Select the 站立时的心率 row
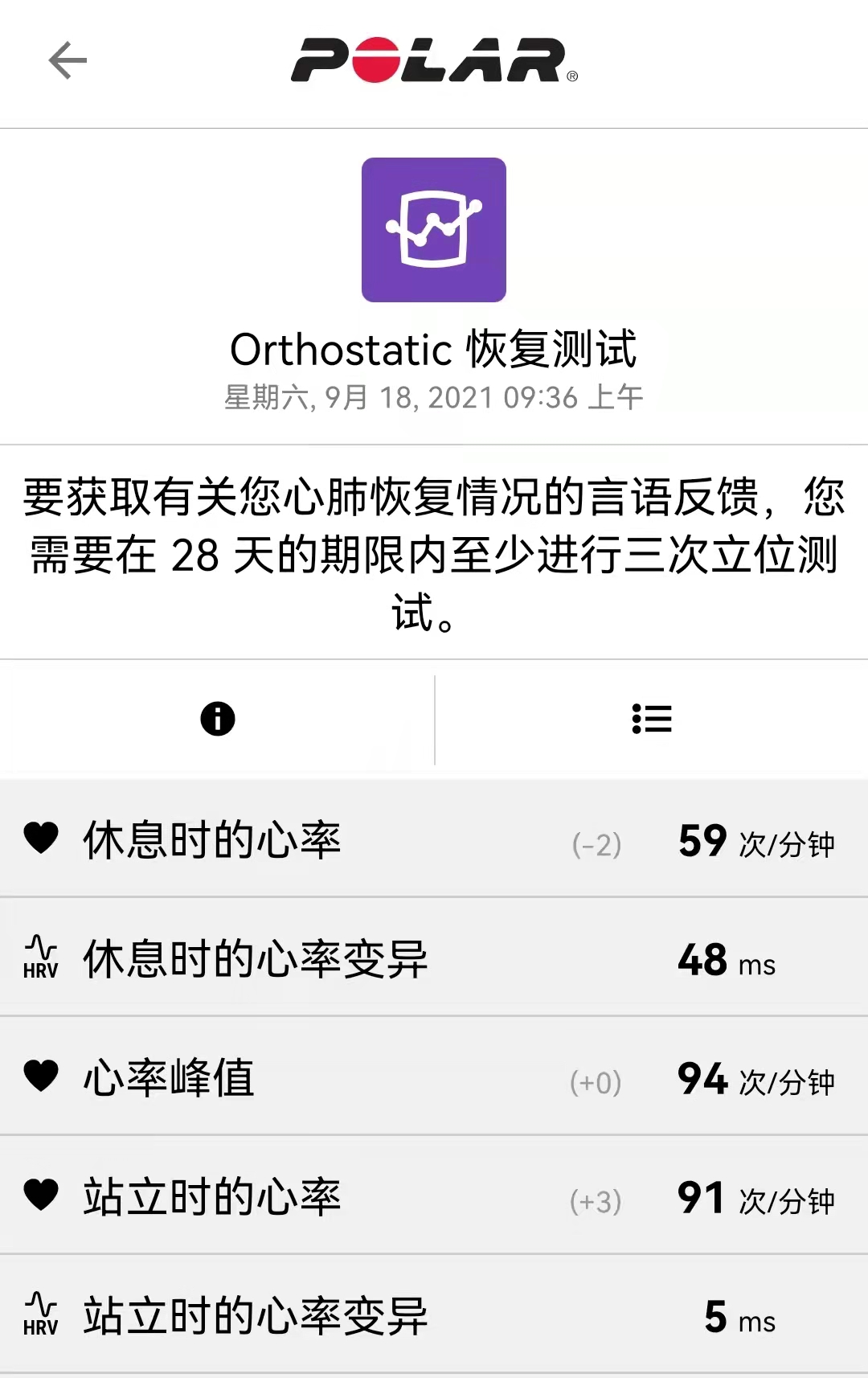The width and height of the screenshot is (868, 1378). 321,1197
